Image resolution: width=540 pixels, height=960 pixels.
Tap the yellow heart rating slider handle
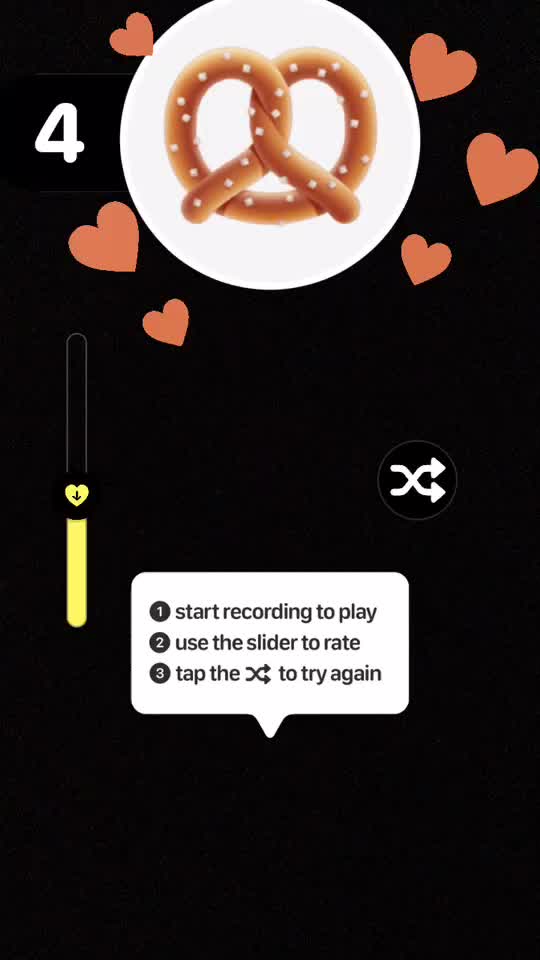pyautogui.click(x=77, y=494)
